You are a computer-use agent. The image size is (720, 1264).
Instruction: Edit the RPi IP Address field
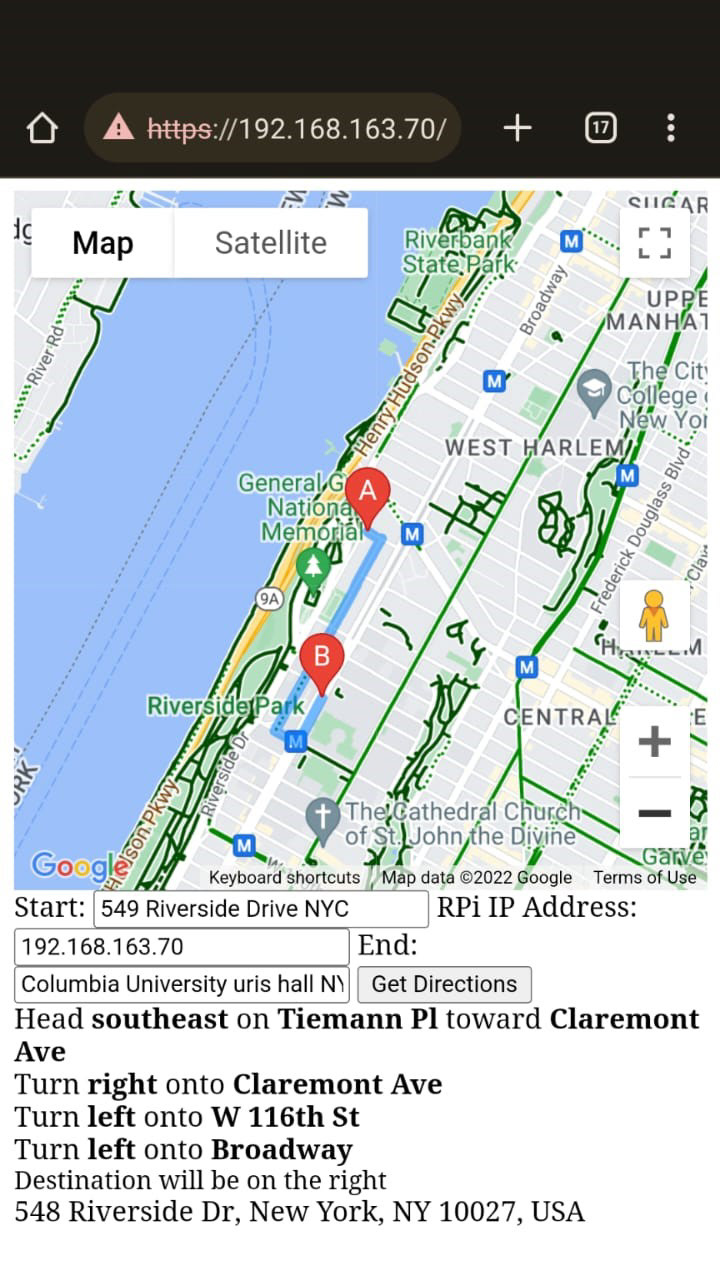click(181, 947)
